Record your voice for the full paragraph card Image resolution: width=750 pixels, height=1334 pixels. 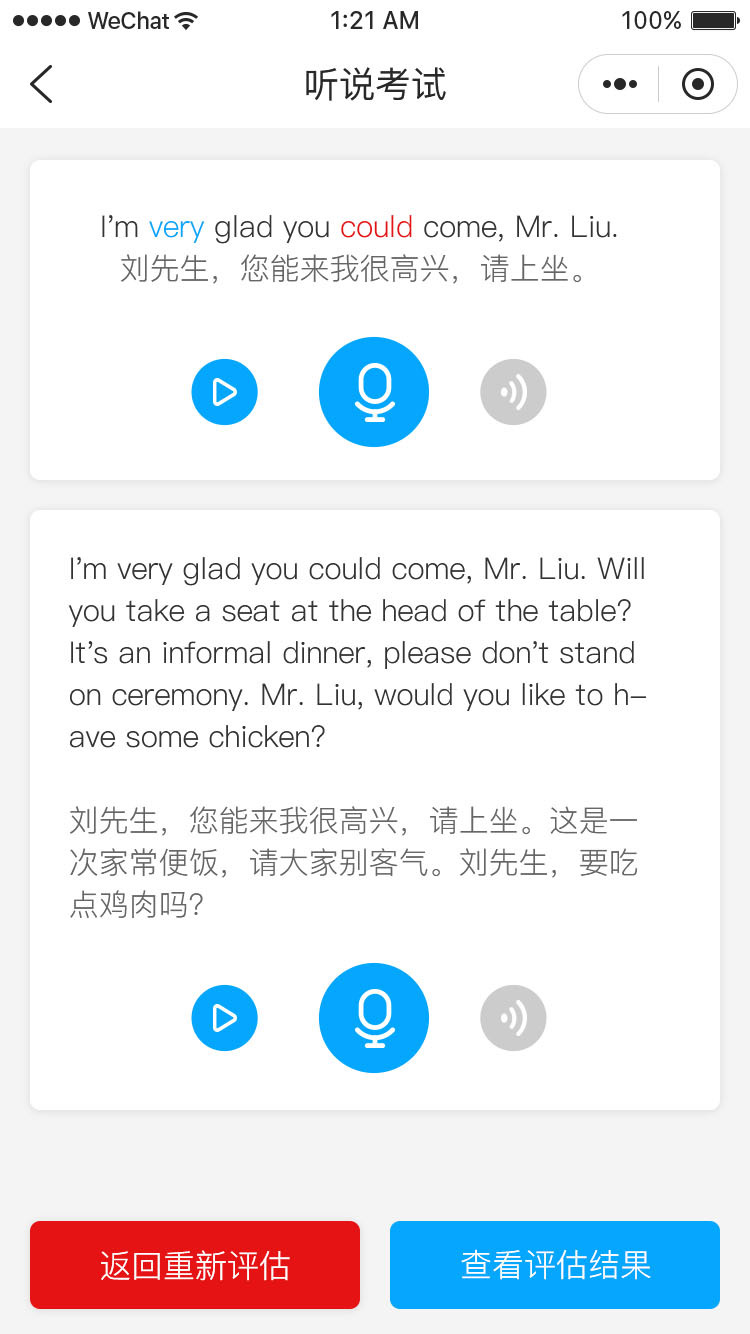[374, 1018]
